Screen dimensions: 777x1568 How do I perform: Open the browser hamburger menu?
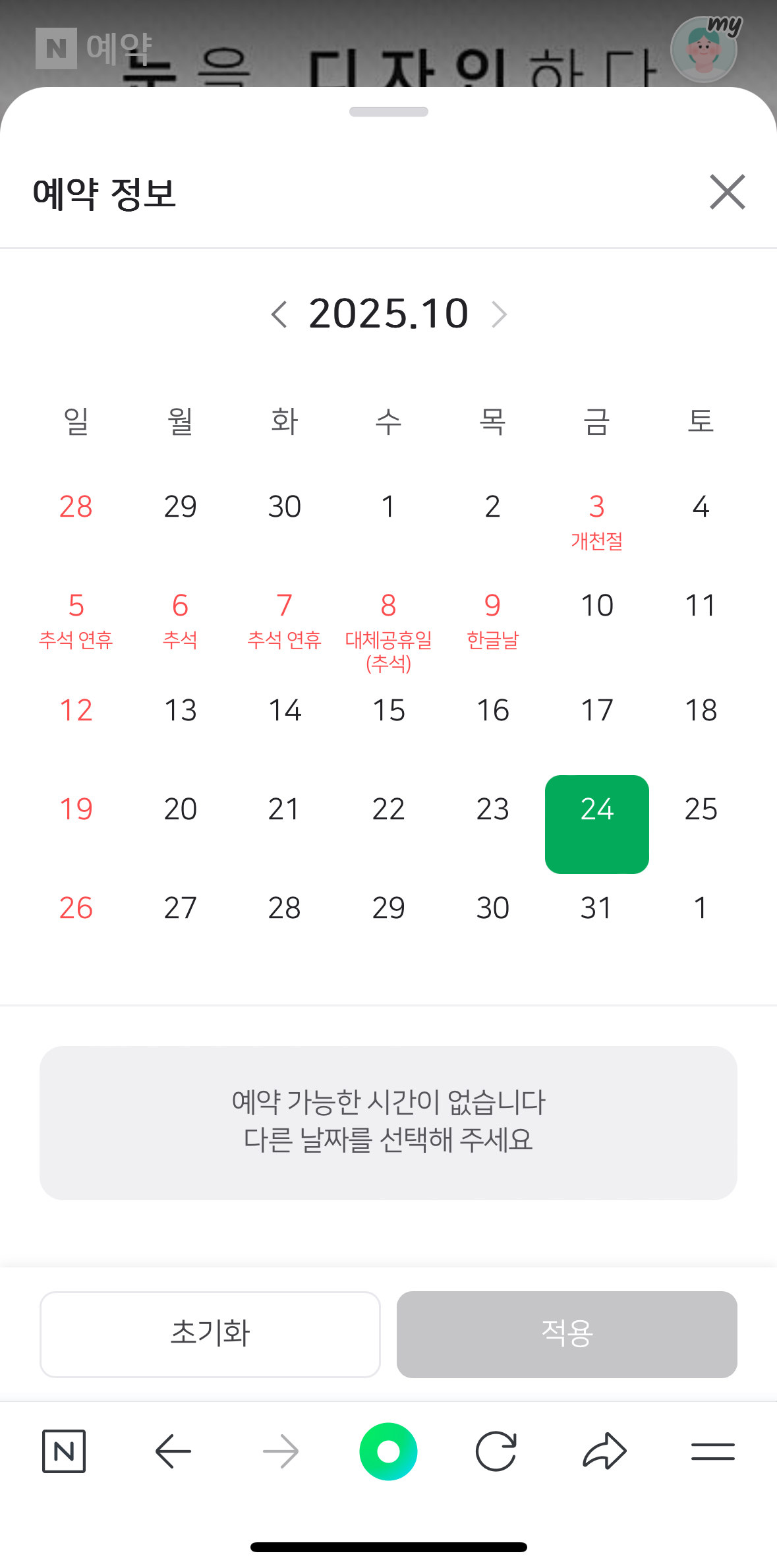[712, 1451]
